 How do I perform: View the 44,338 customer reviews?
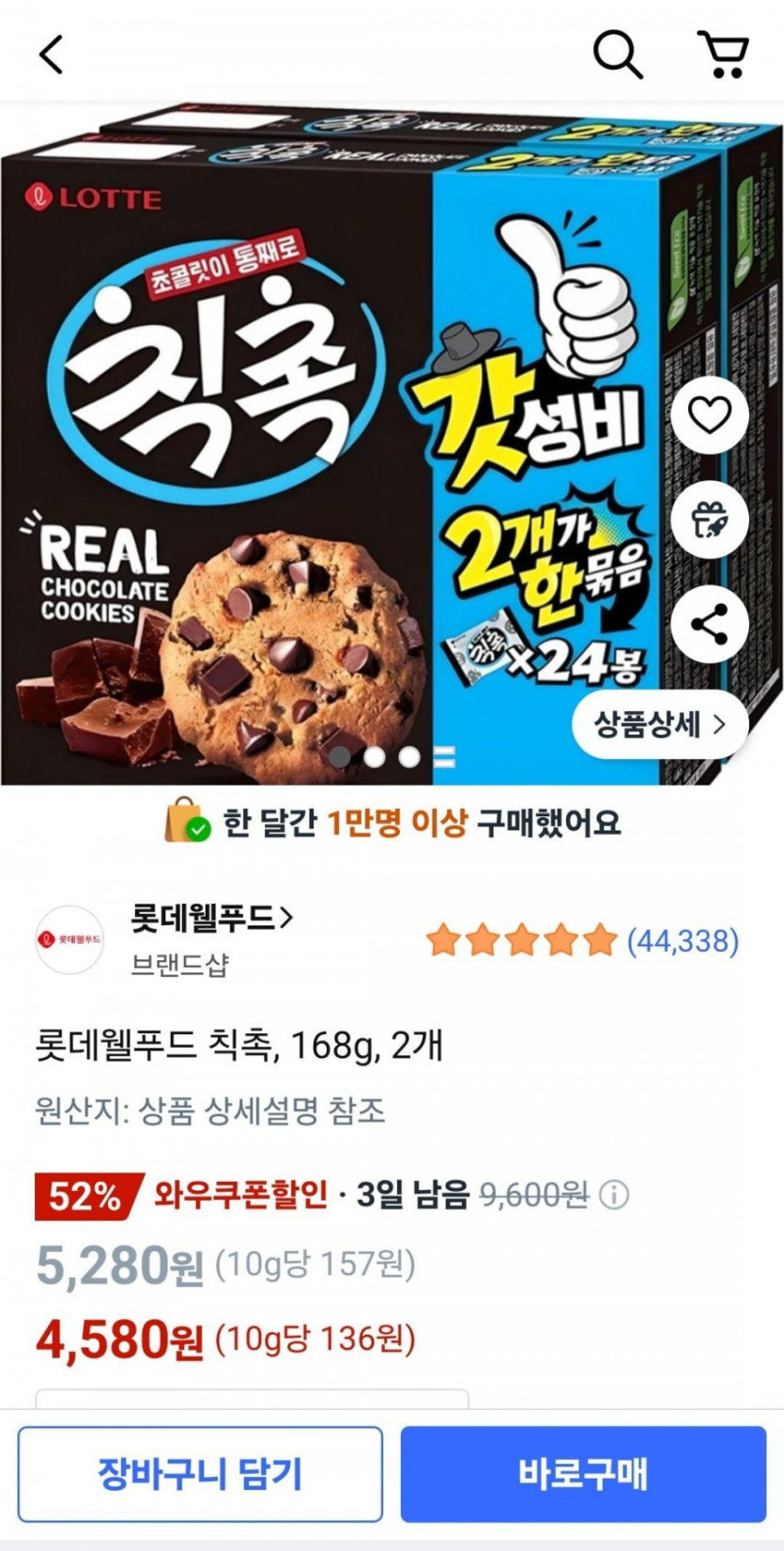click(682, 940)
